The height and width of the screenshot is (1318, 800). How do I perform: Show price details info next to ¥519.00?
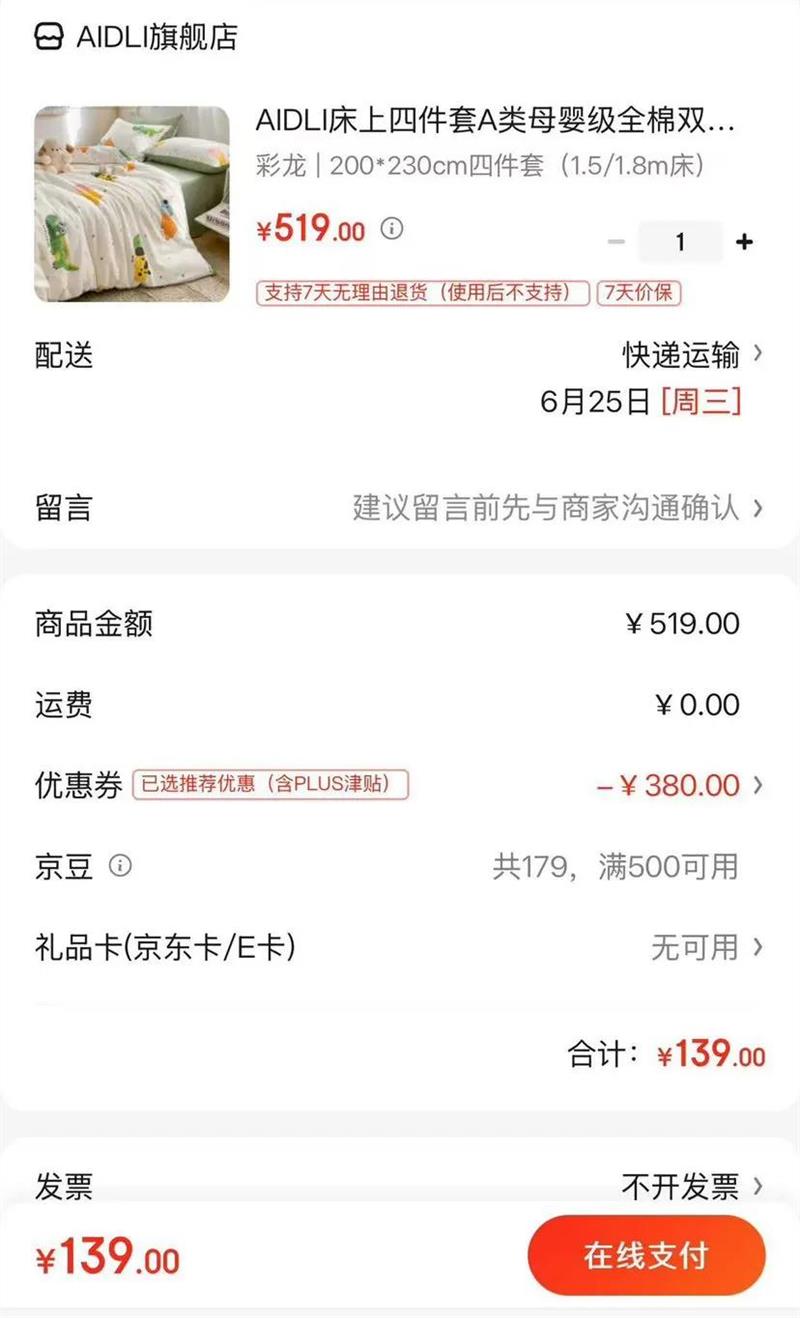[x=393, y=229]
